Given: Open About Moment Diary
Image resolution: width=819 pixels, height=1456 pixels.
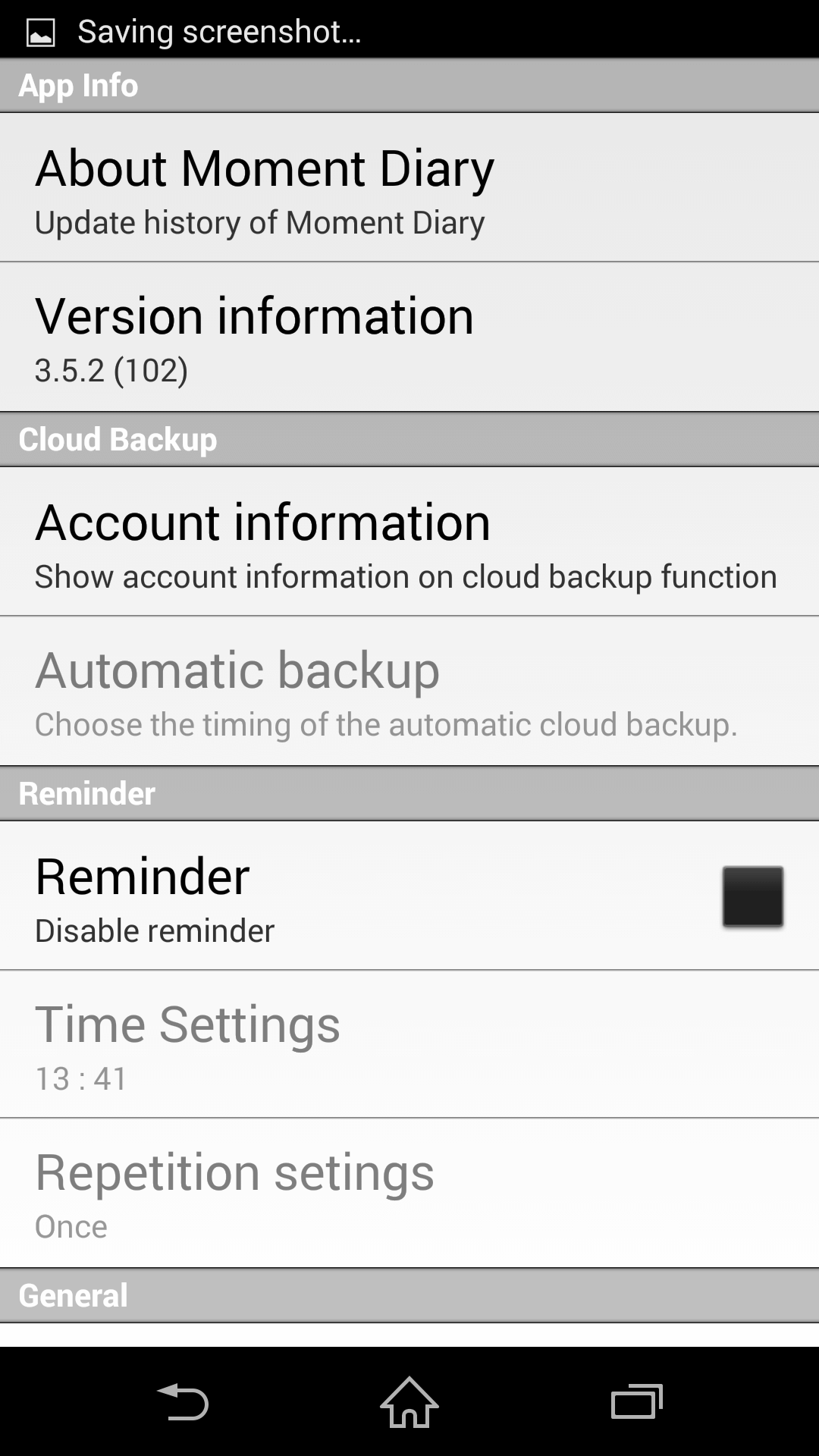Looking at the screenshot, I should coord(409,187).
